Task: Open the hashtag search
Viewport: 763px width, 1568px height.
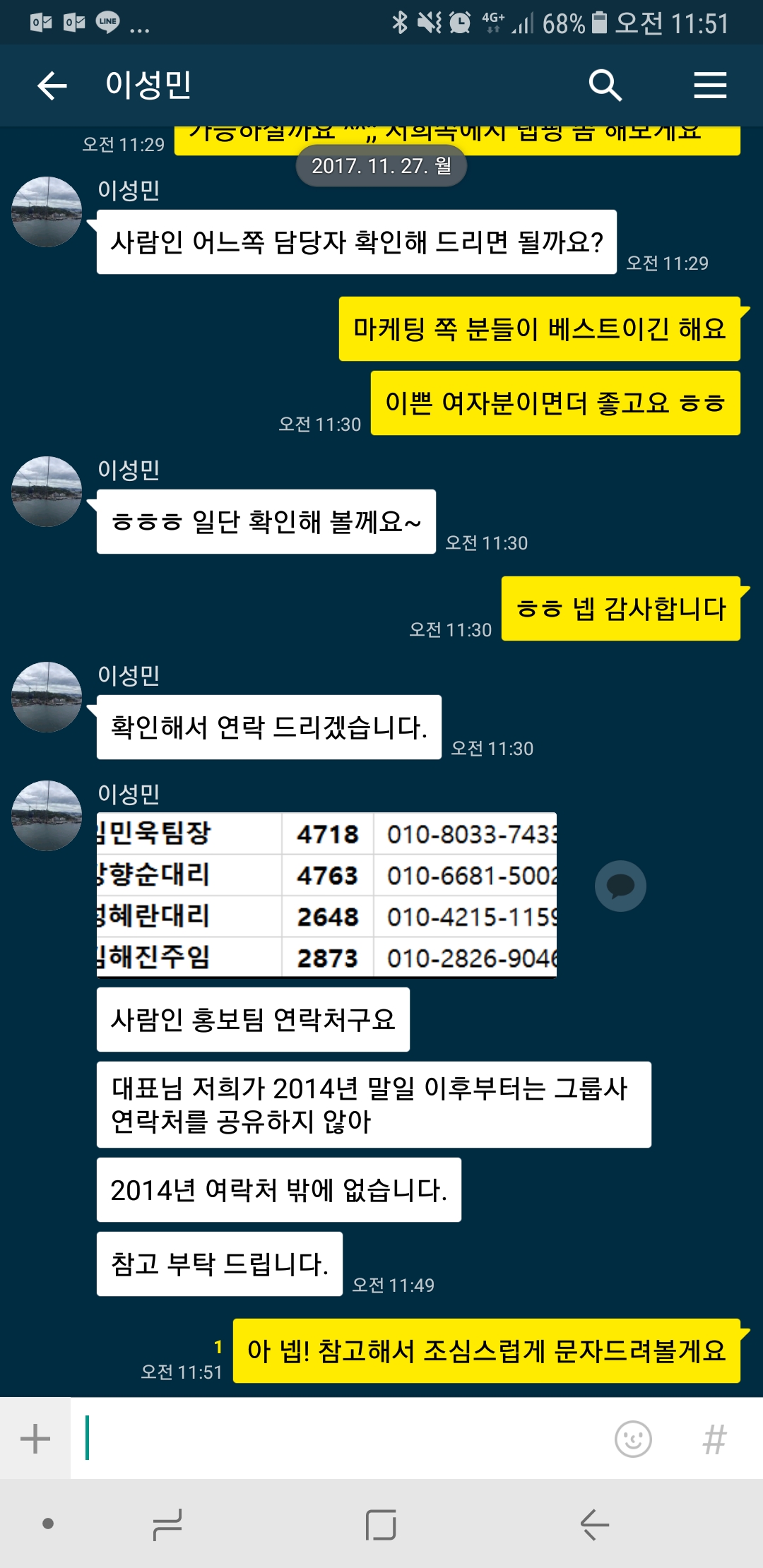Action: pos(714,1439)
